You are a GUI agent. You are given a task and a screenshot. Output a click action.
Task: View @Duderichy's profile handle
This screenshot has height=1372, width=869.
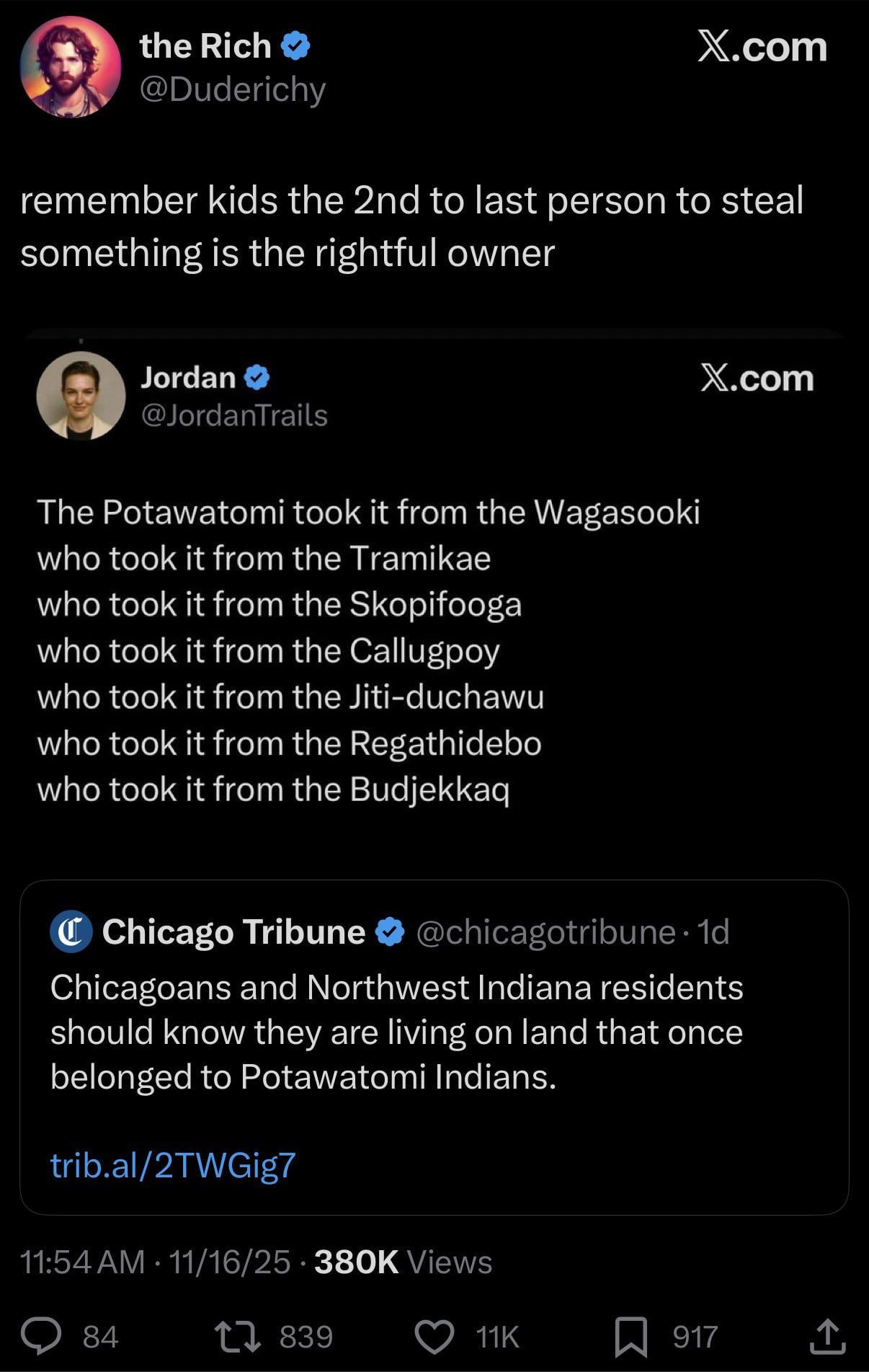click(232, 89)
